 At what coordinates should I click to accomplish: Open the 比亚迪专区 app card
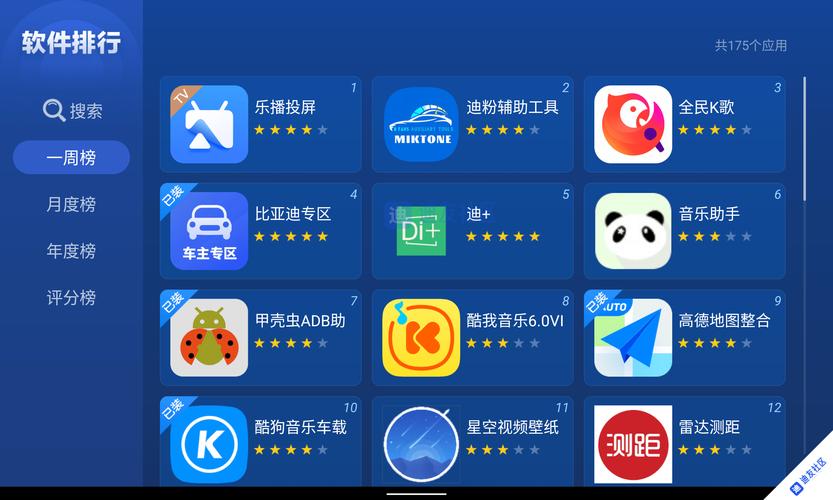point(260,231)
